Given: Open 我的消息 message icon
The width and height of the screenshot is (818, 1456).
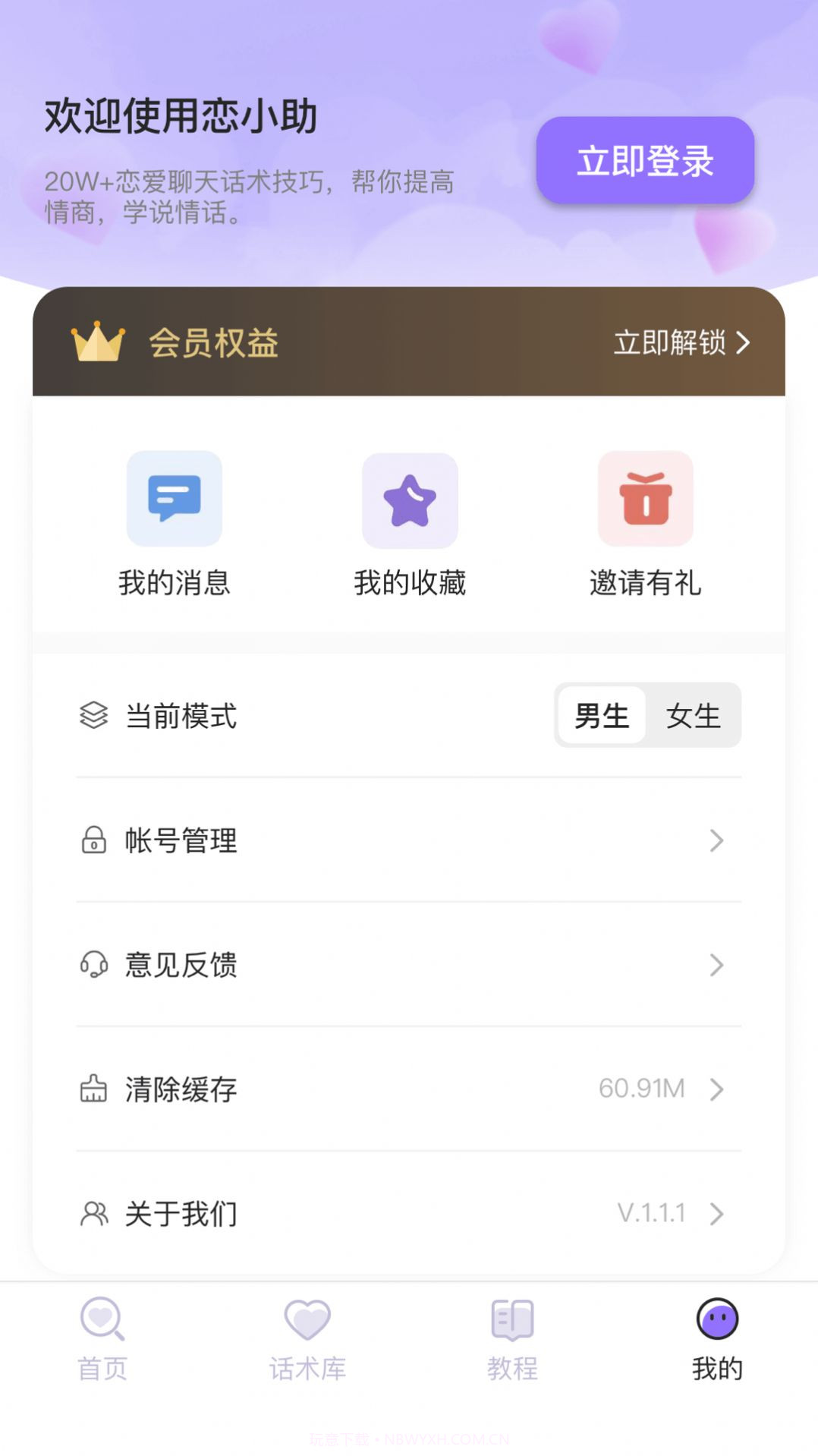Looking at the screenshot, I should click(174, 499).
